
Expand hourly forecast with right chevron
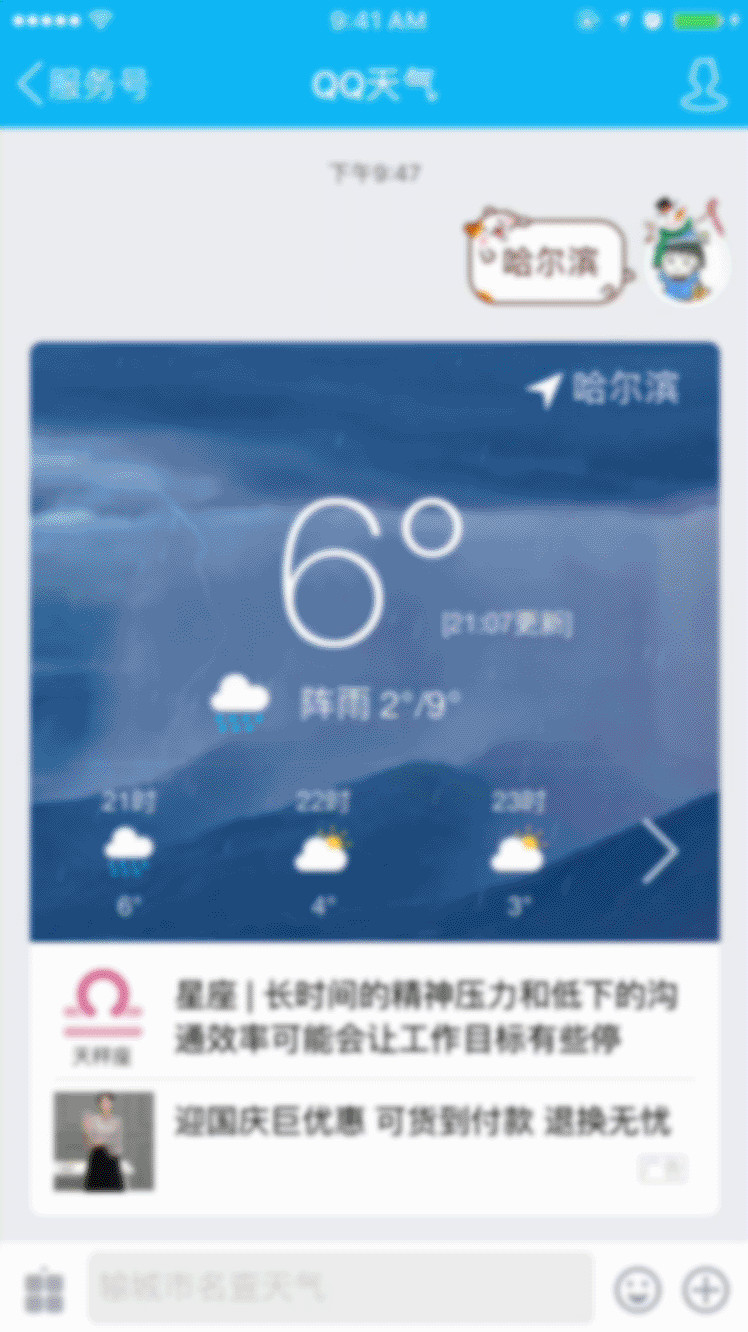pyautogui.click(x=660, y=850)
